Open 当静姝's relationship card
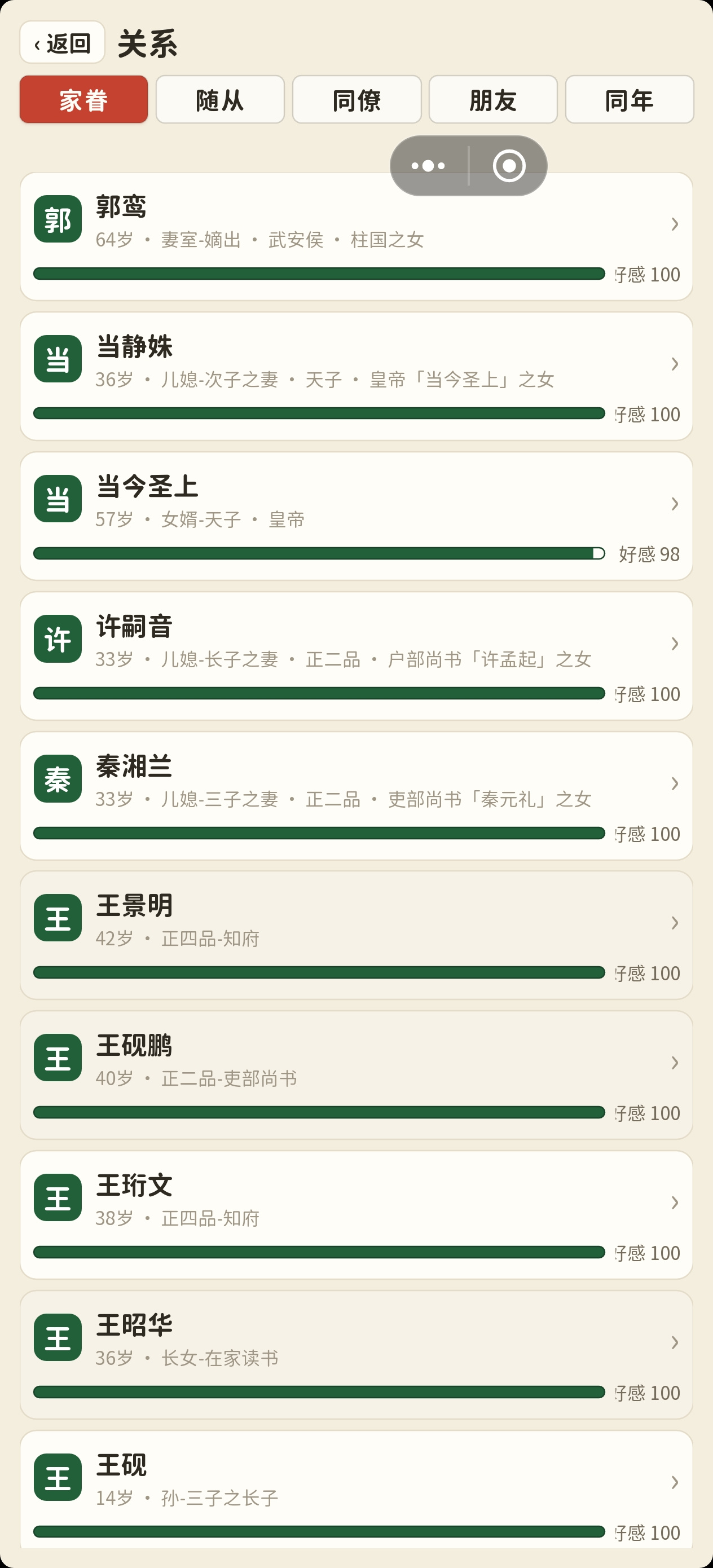Screen dimensions: 713x1568 356,376
